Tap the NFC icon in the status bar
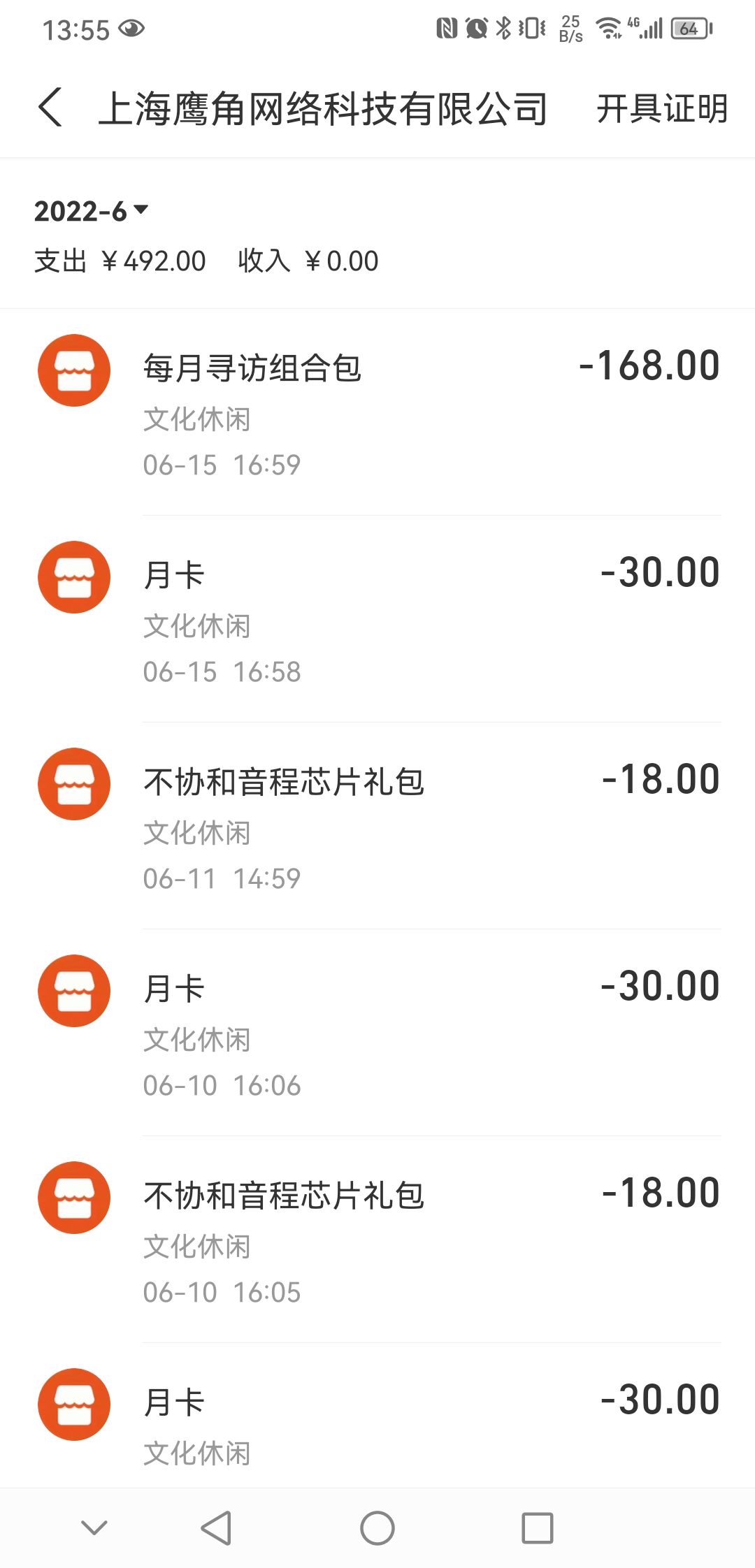Image resolution: width=755 pixels, height=1568 pixels. click(446, 28)
